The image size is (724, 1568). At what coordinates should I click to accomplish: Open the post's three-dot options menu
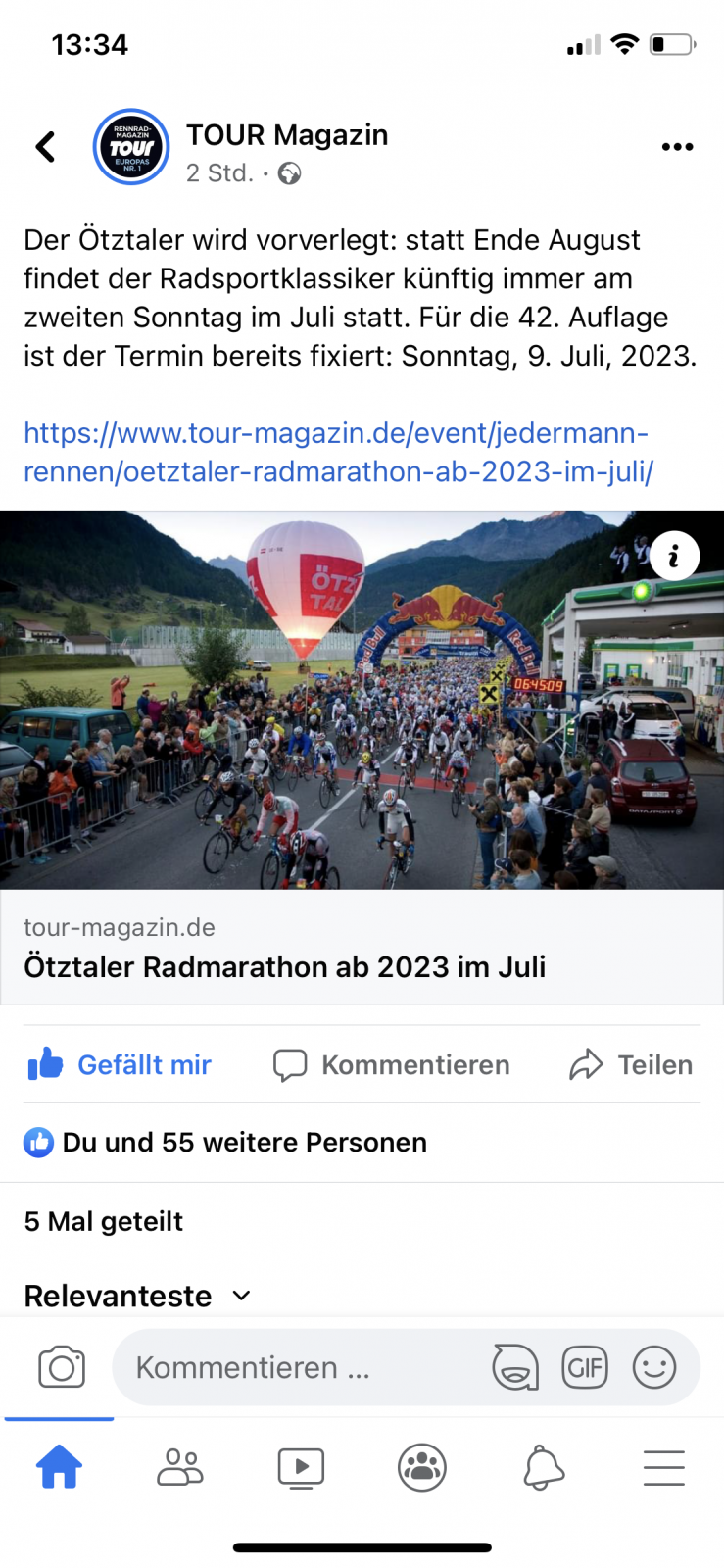677,147
